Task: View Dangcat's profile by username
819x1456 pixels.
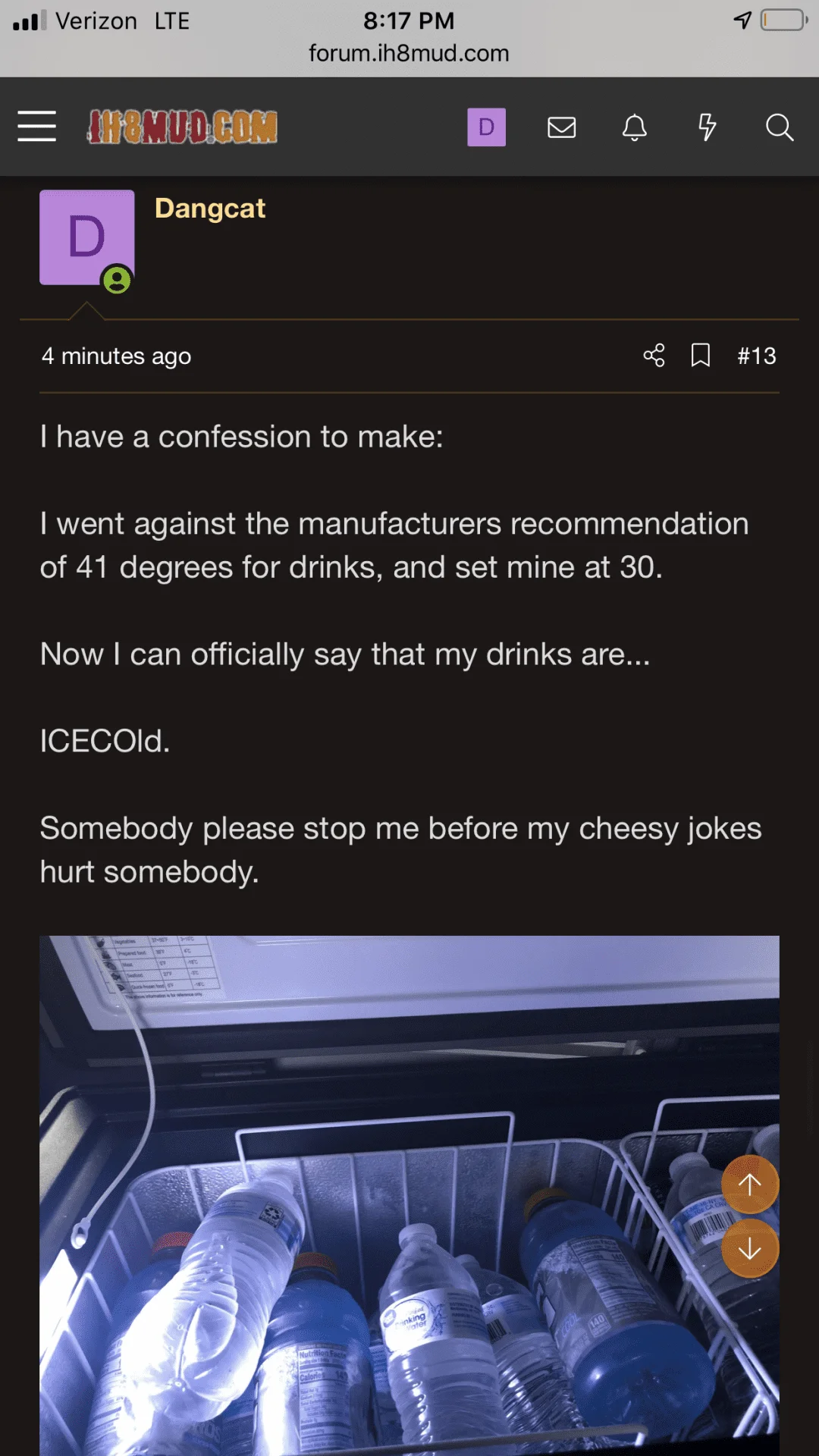Action: click(x=210, y=209)
